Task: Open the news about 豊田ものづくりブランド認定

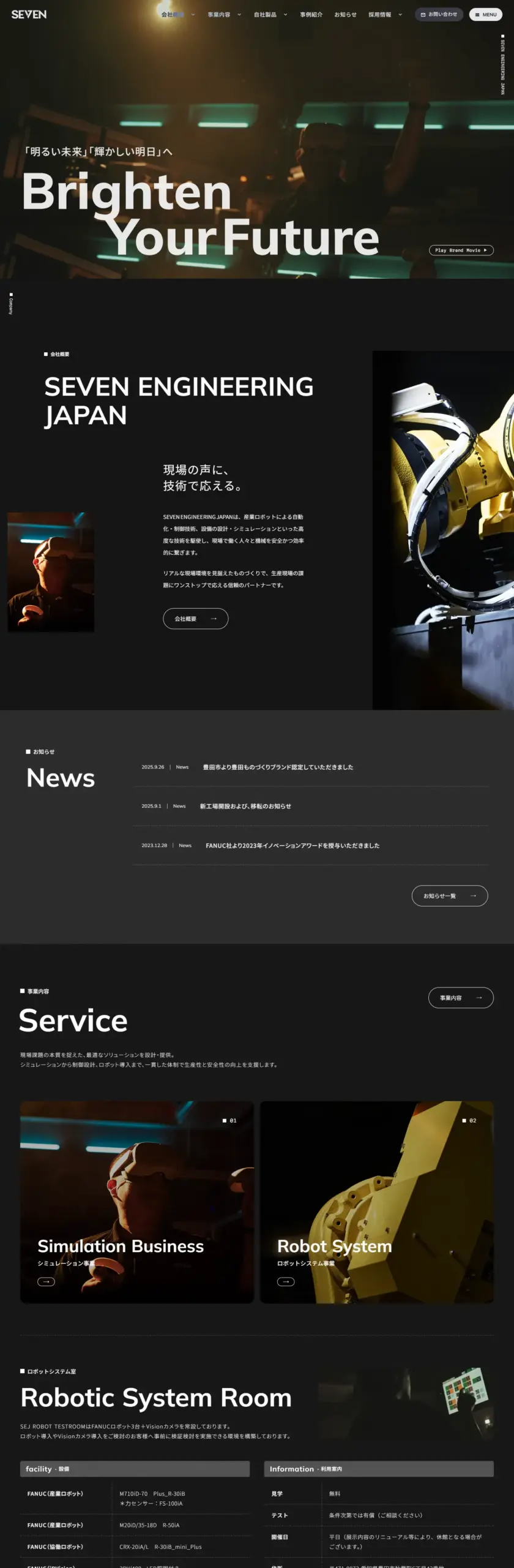Action: [278, 767]
